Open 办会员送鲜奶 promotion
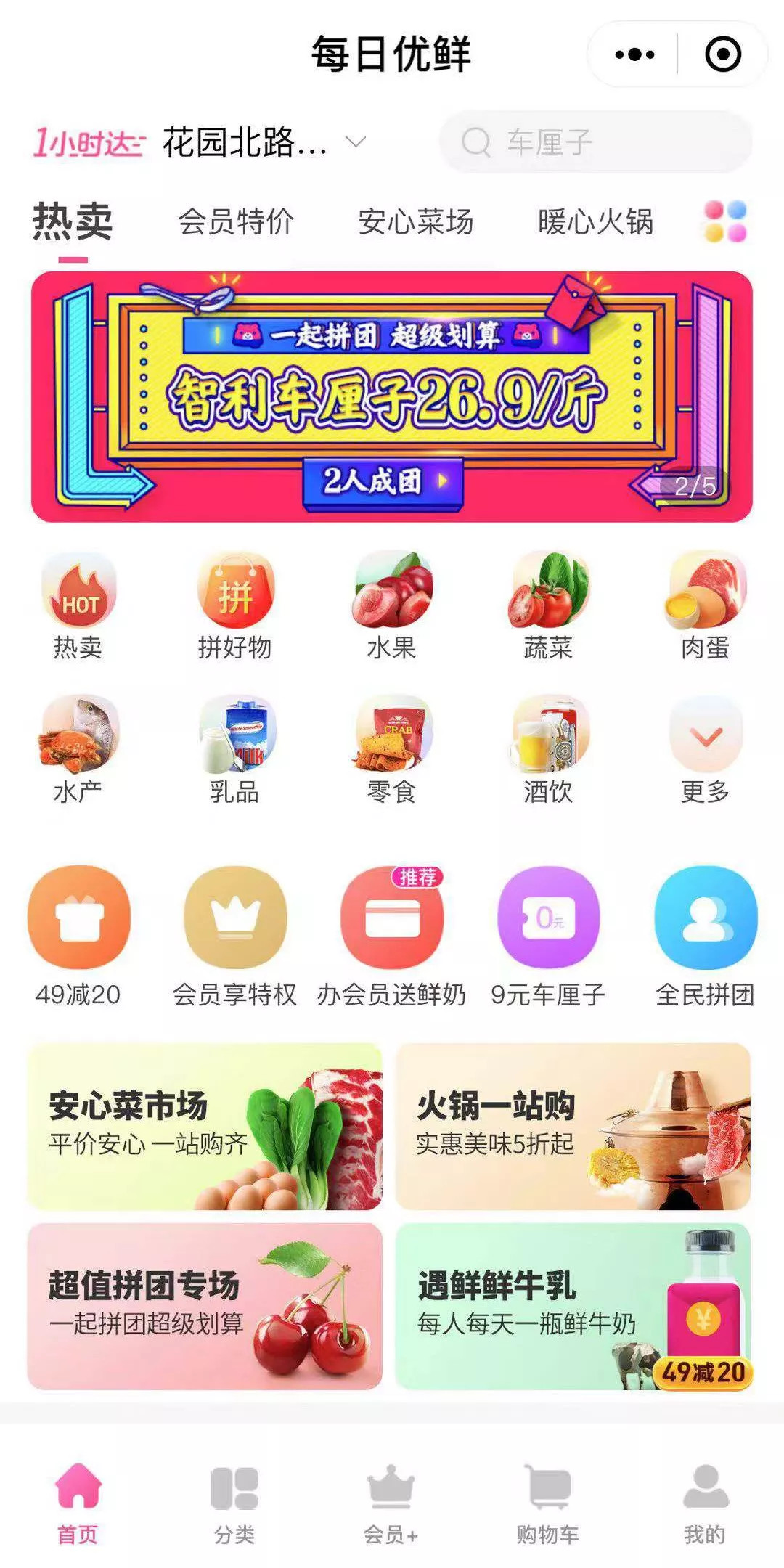 tap(392, 936)
